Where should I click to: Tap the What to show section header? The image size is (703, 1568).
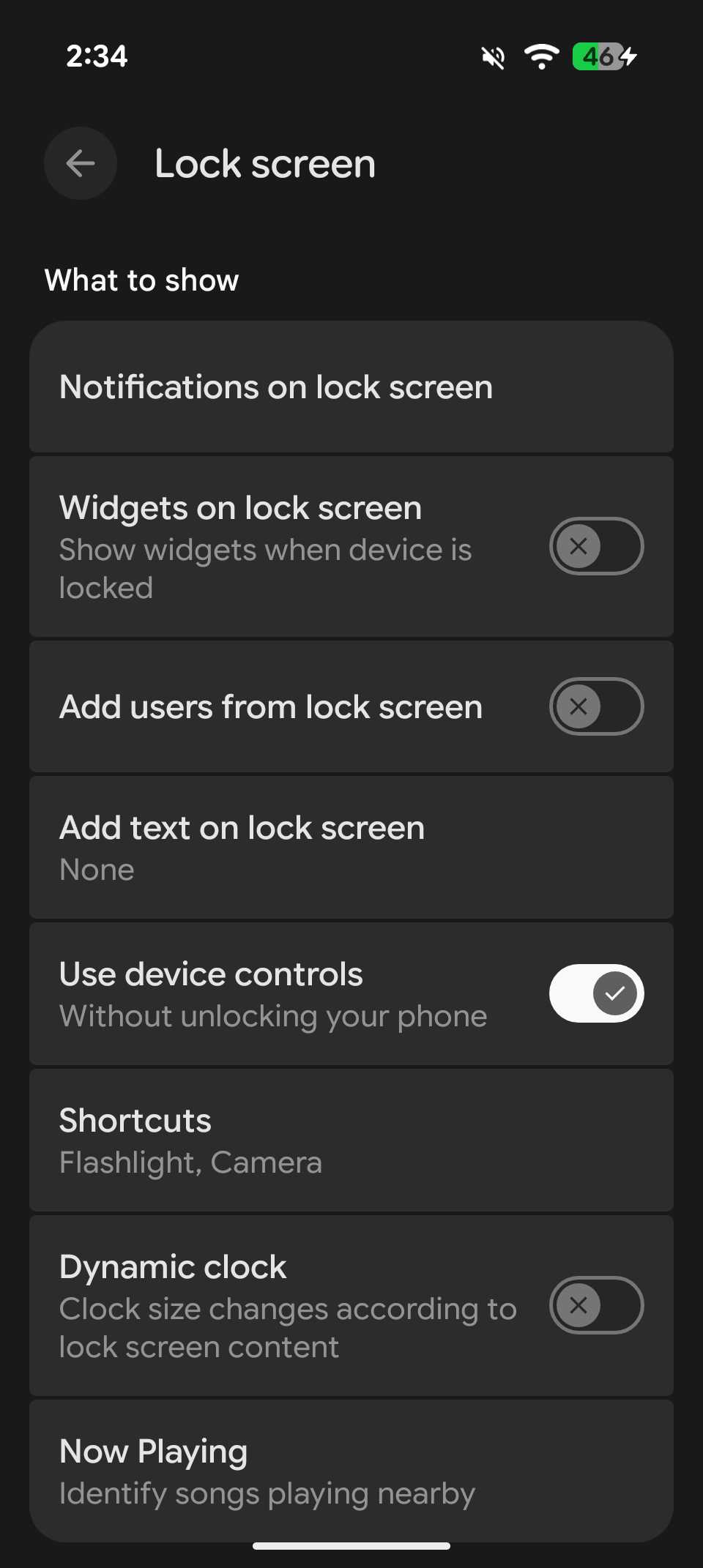tap(142, 280)
